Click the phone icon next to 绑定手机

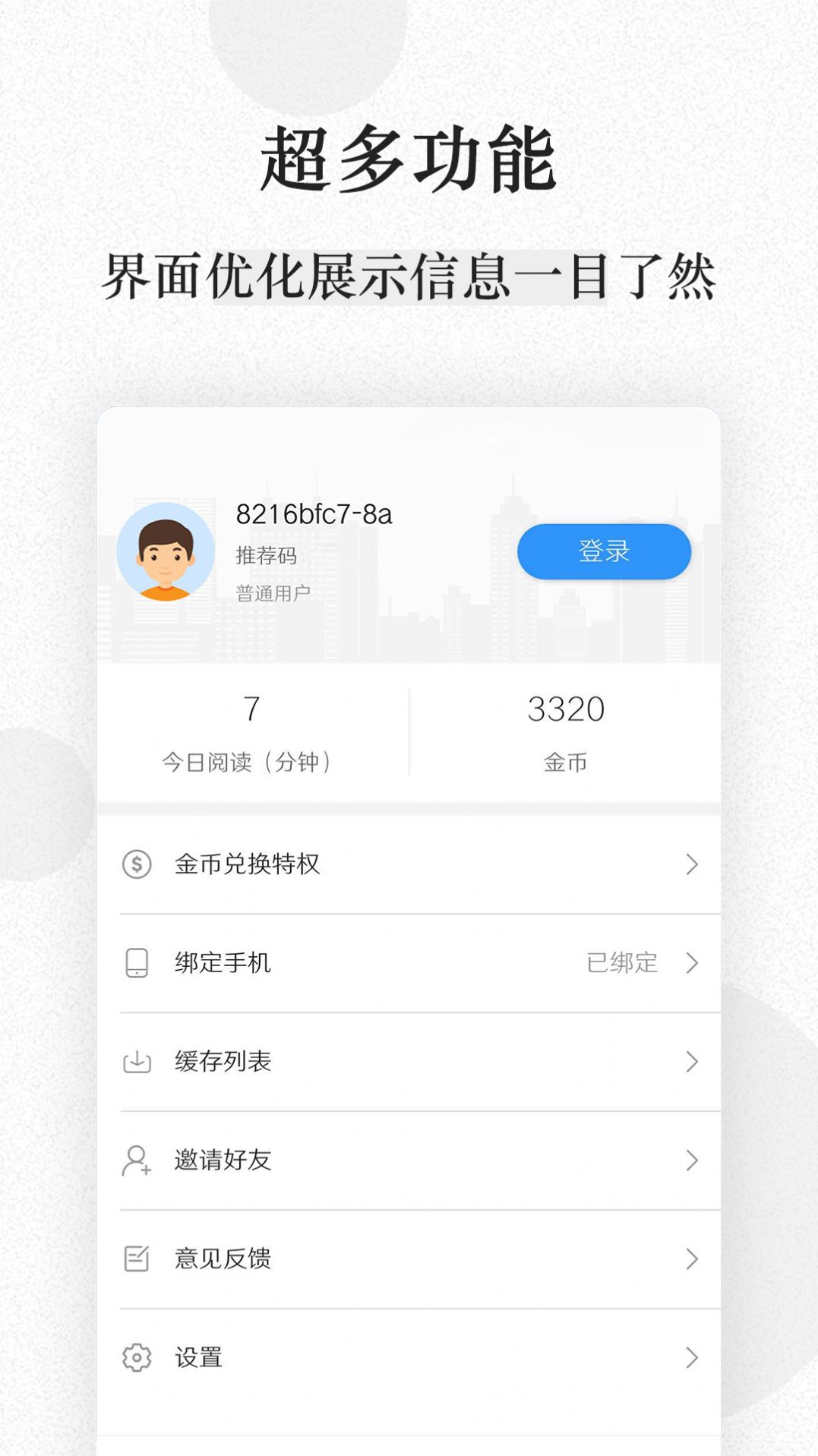(x=137, y=964)
